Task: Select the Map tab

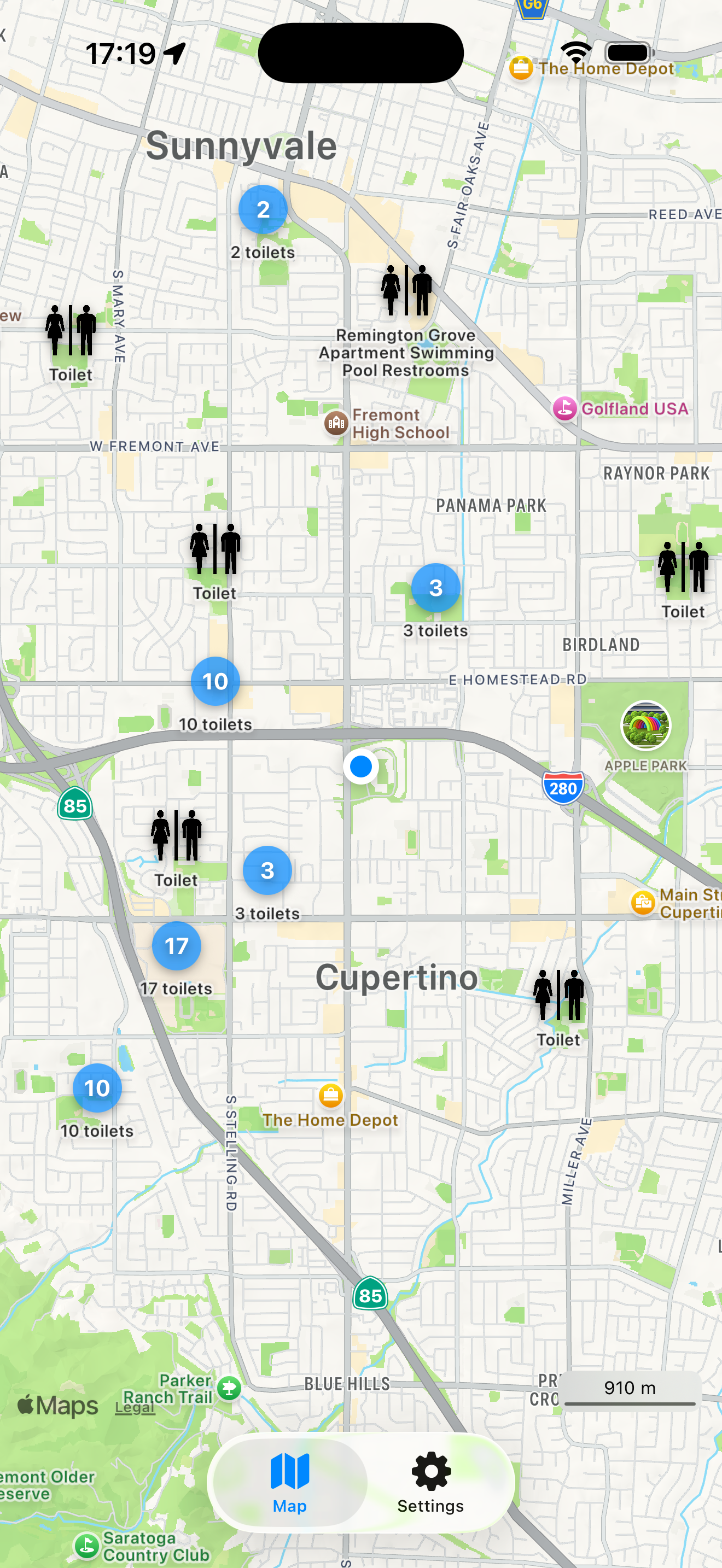Action: pyautogui.click(x=289, y=1482)
